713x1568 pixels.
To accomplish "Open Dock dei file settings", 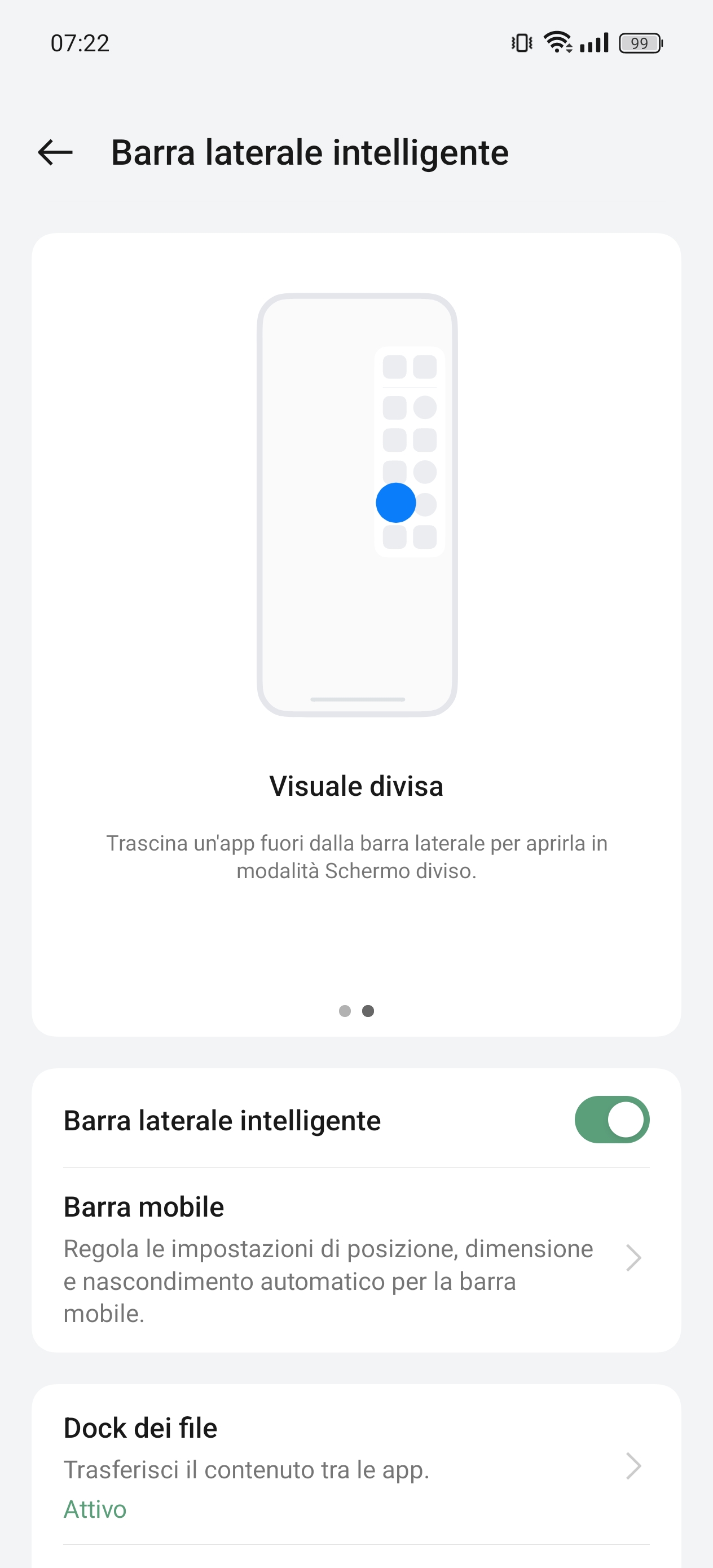I will 355,1467.
